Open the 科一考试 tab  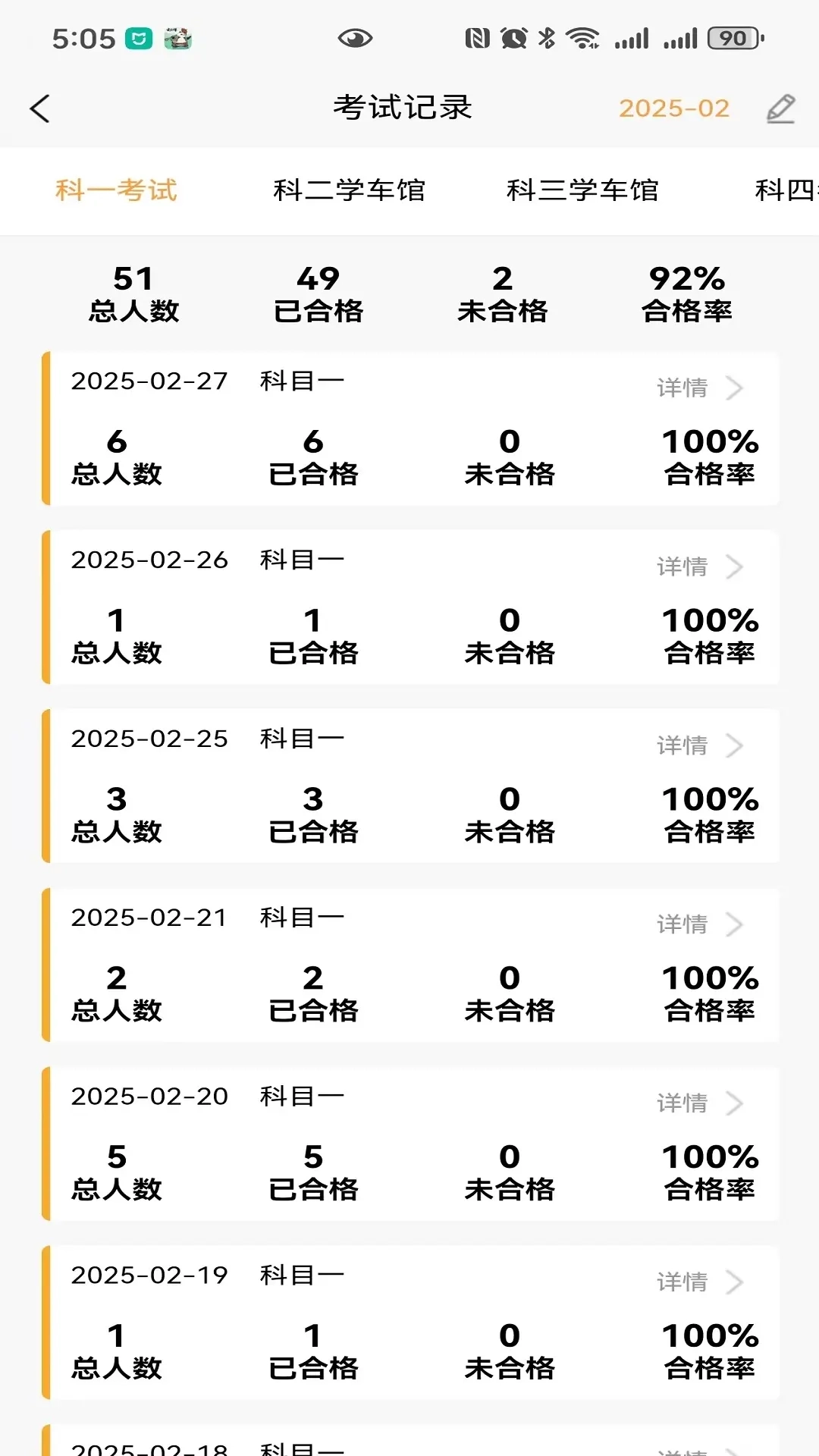click(115, 190)
